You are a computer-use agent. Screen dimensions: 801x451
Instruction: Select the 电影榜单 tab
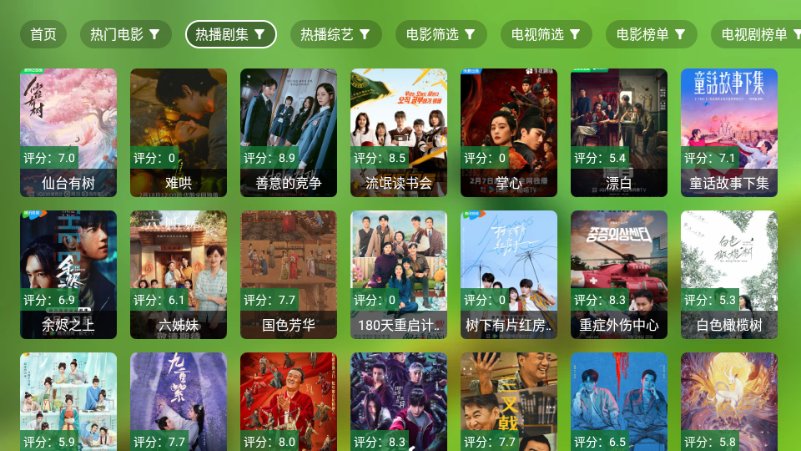tap(651, 34)
